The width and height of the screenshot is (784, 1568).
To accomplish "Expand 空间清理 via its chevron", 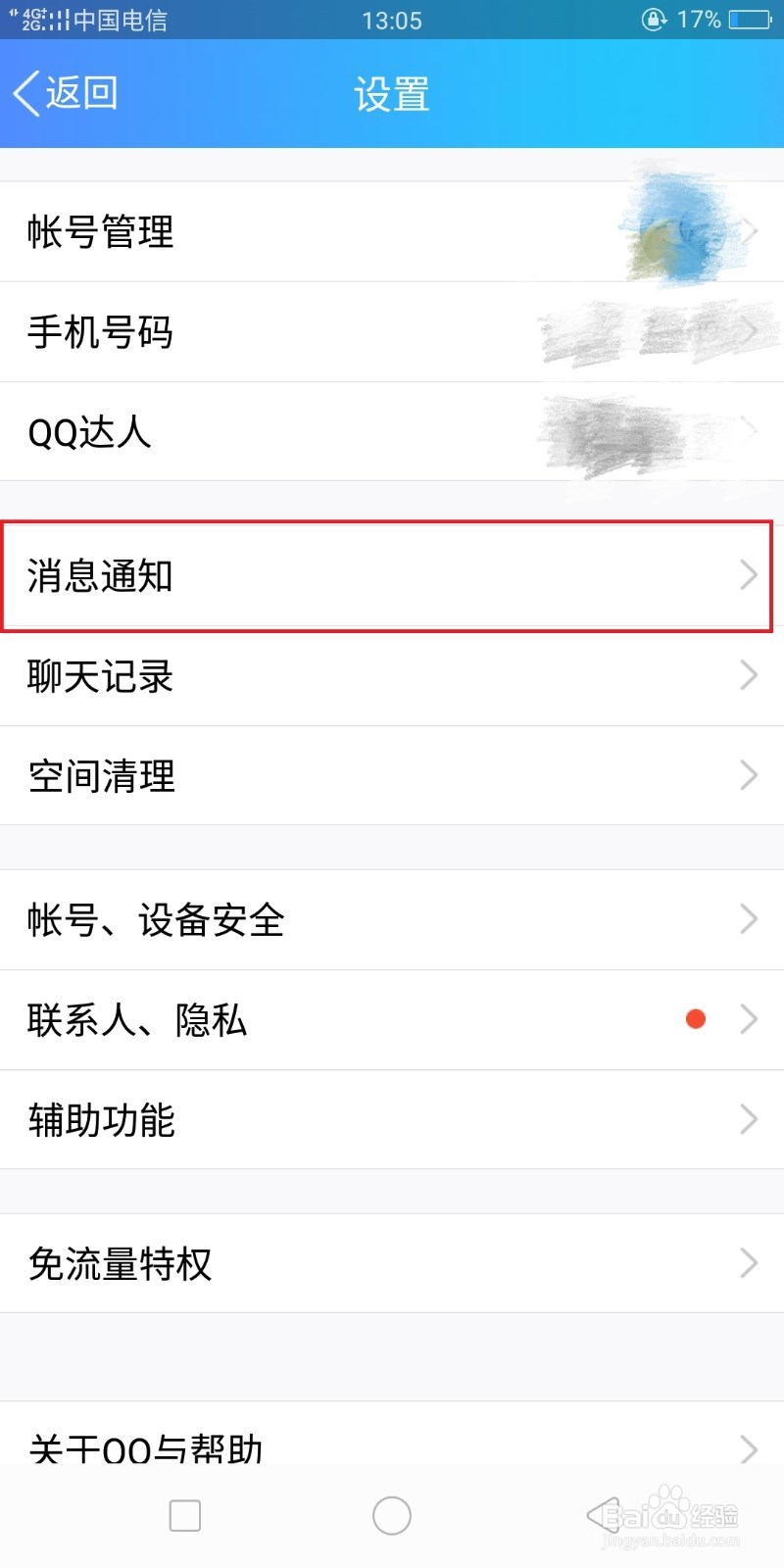I will (748, 775).
